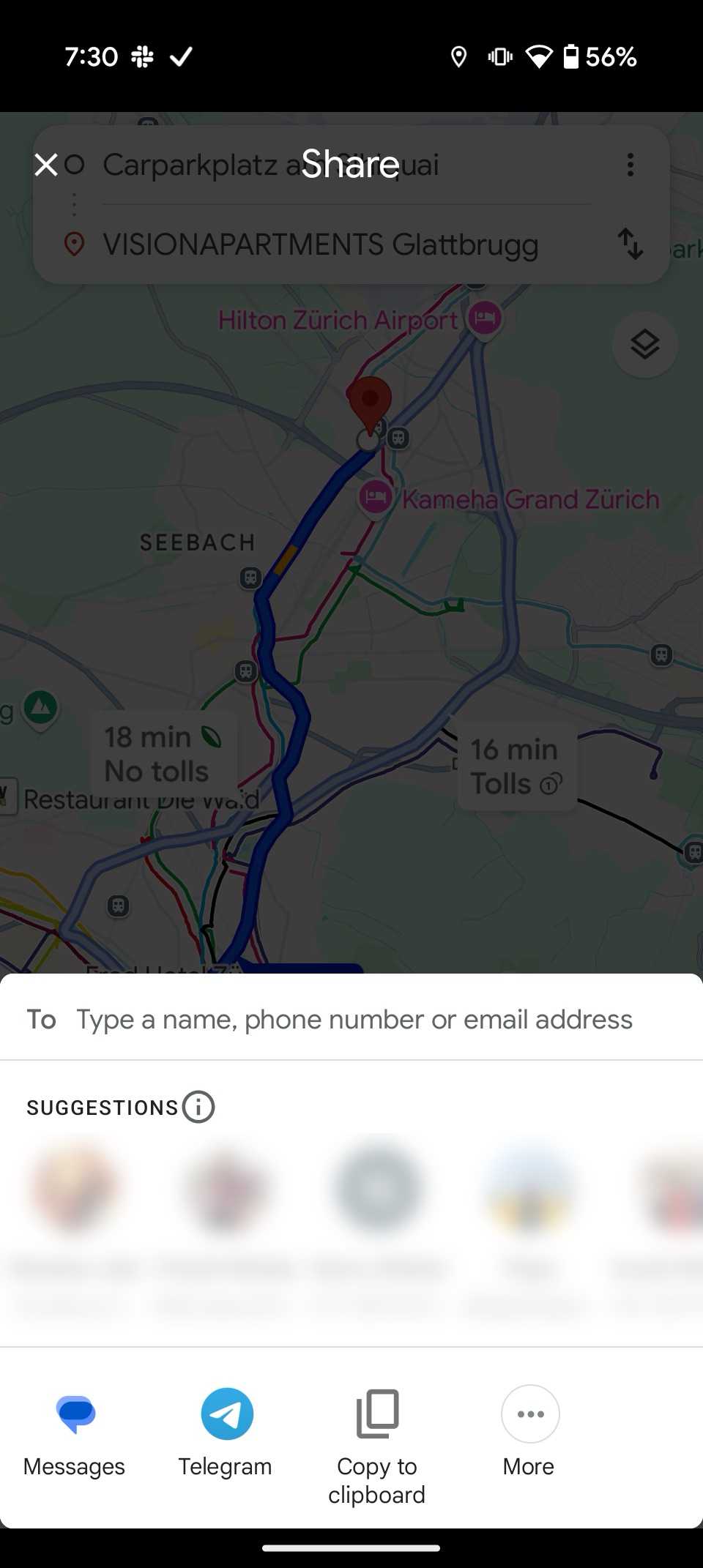Open the VISIONAPARTMENTS Glattbrugg destination field
703x1568 pixels.
tap(321, 245)
